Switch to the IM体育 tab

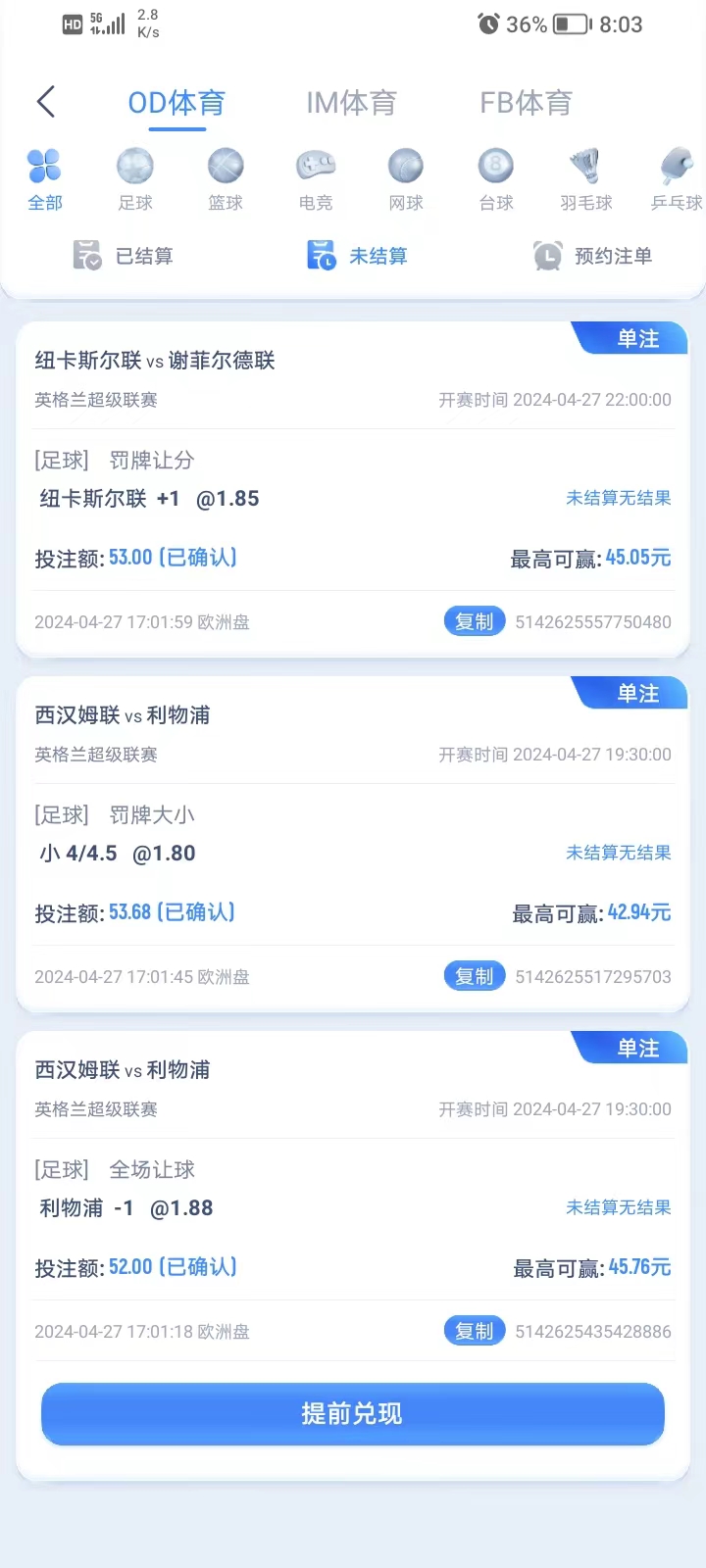coord(351,102)
